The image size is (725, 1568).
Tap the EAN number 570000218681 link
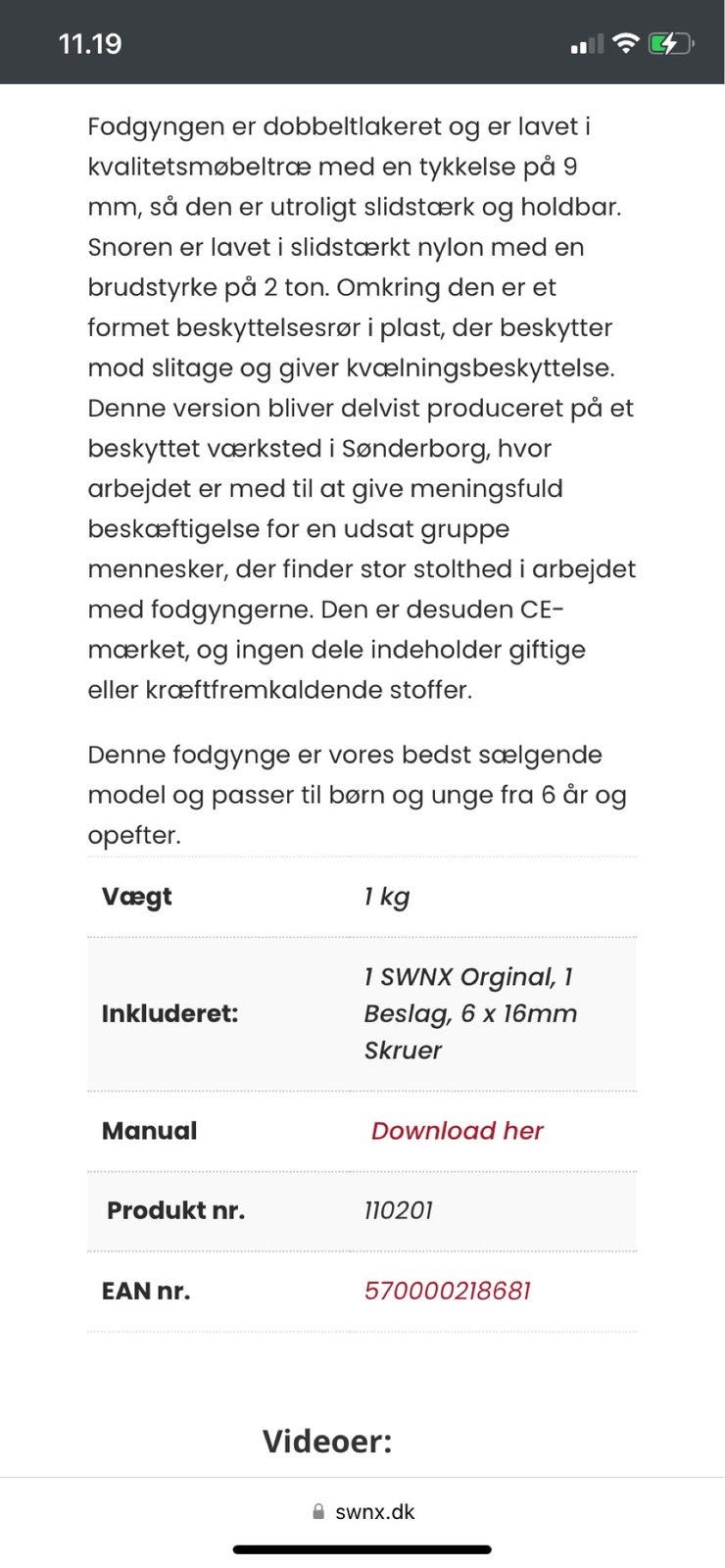(x=446, y=1291)
